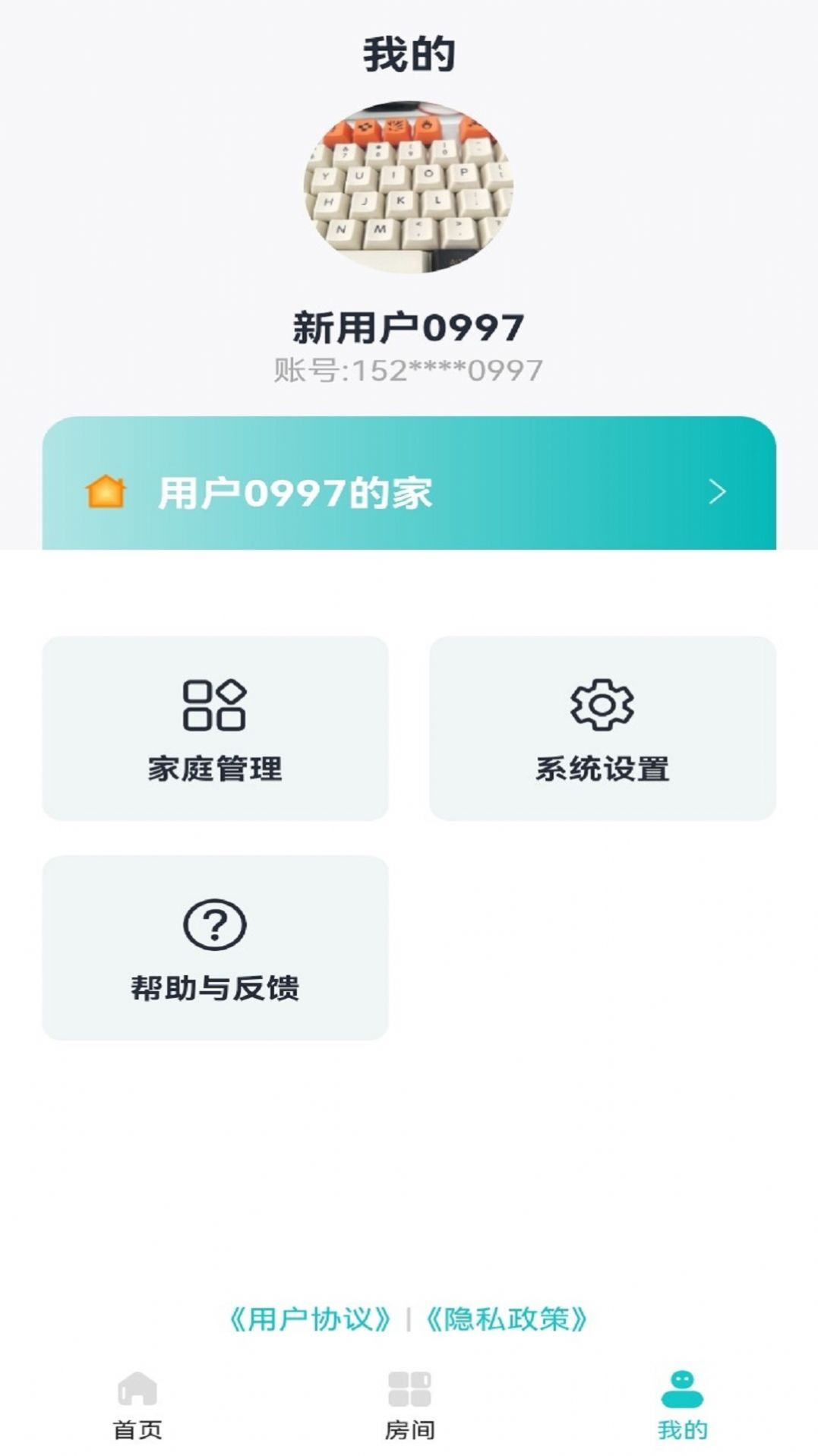Tap the masked account number 152****0997

pos(409,370)
